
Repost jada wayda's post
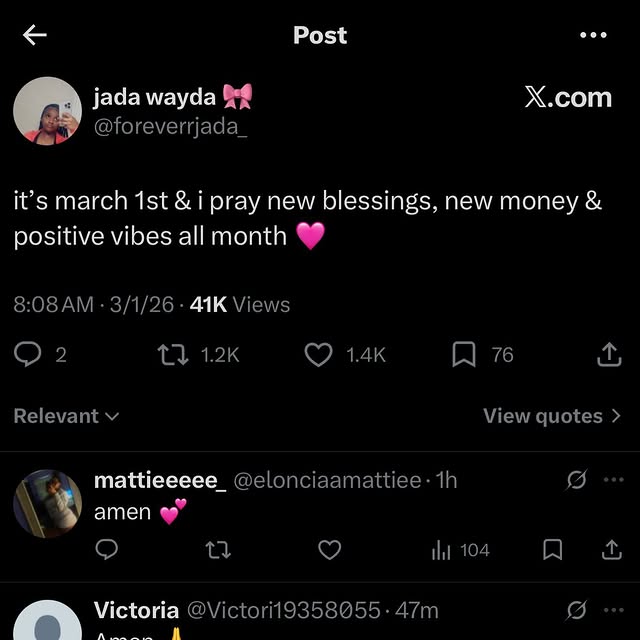[171, 354]
